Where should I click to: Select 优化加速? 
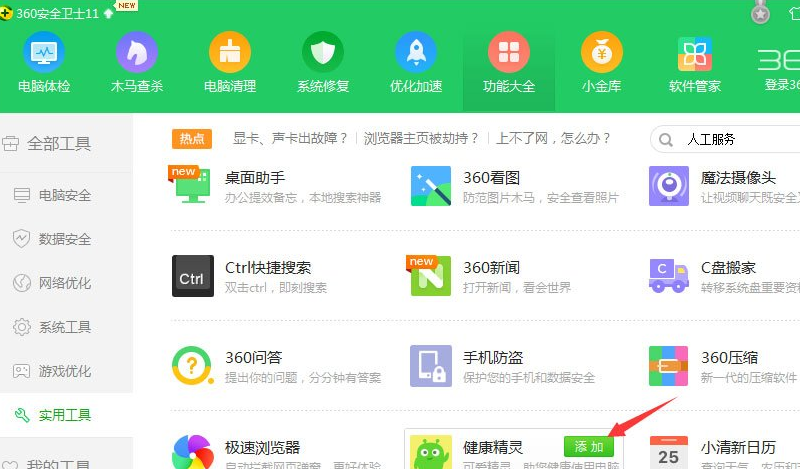[x=415, y=63]
